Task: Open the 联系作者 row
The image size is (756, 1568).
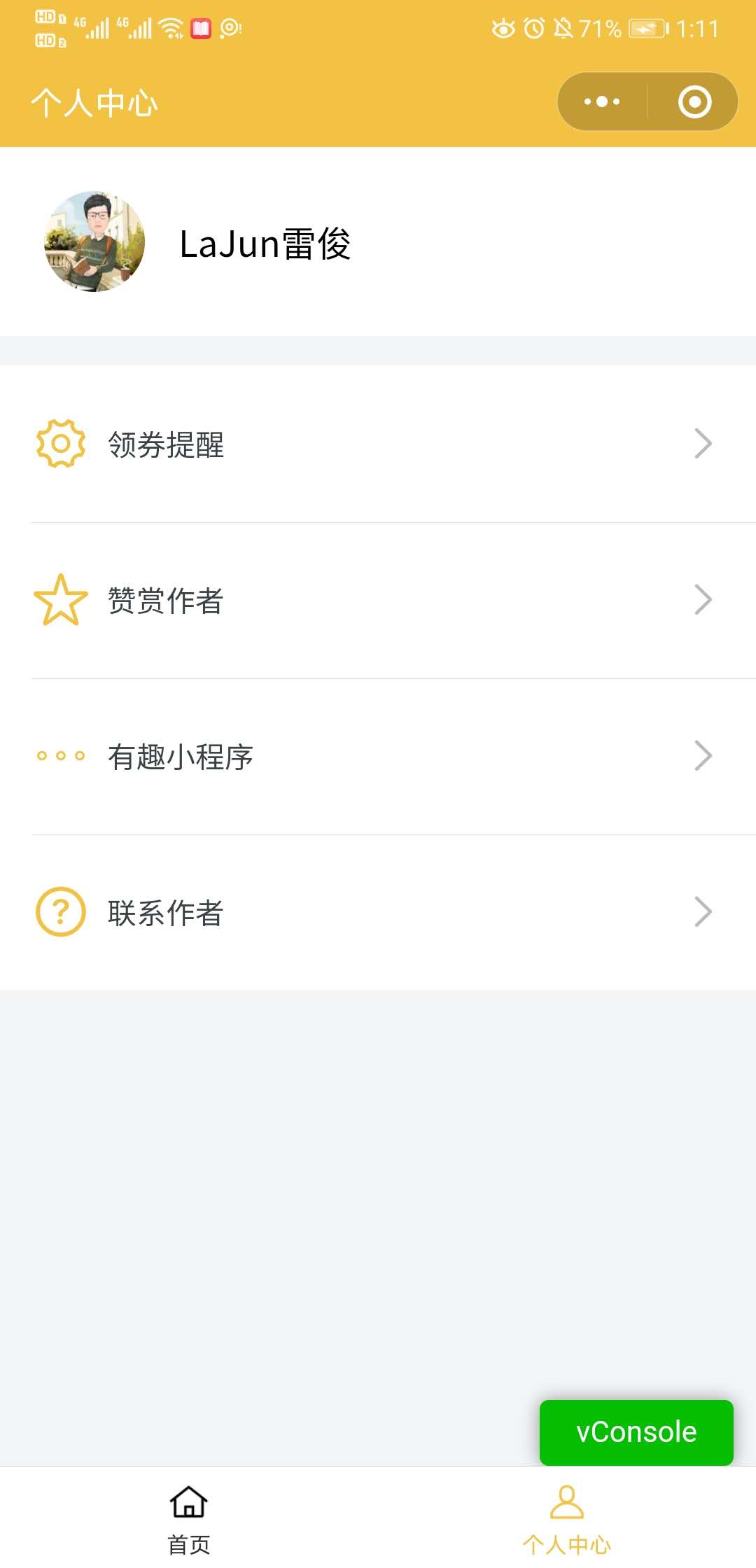Action: pyautogui.click(x=378, y=913)
